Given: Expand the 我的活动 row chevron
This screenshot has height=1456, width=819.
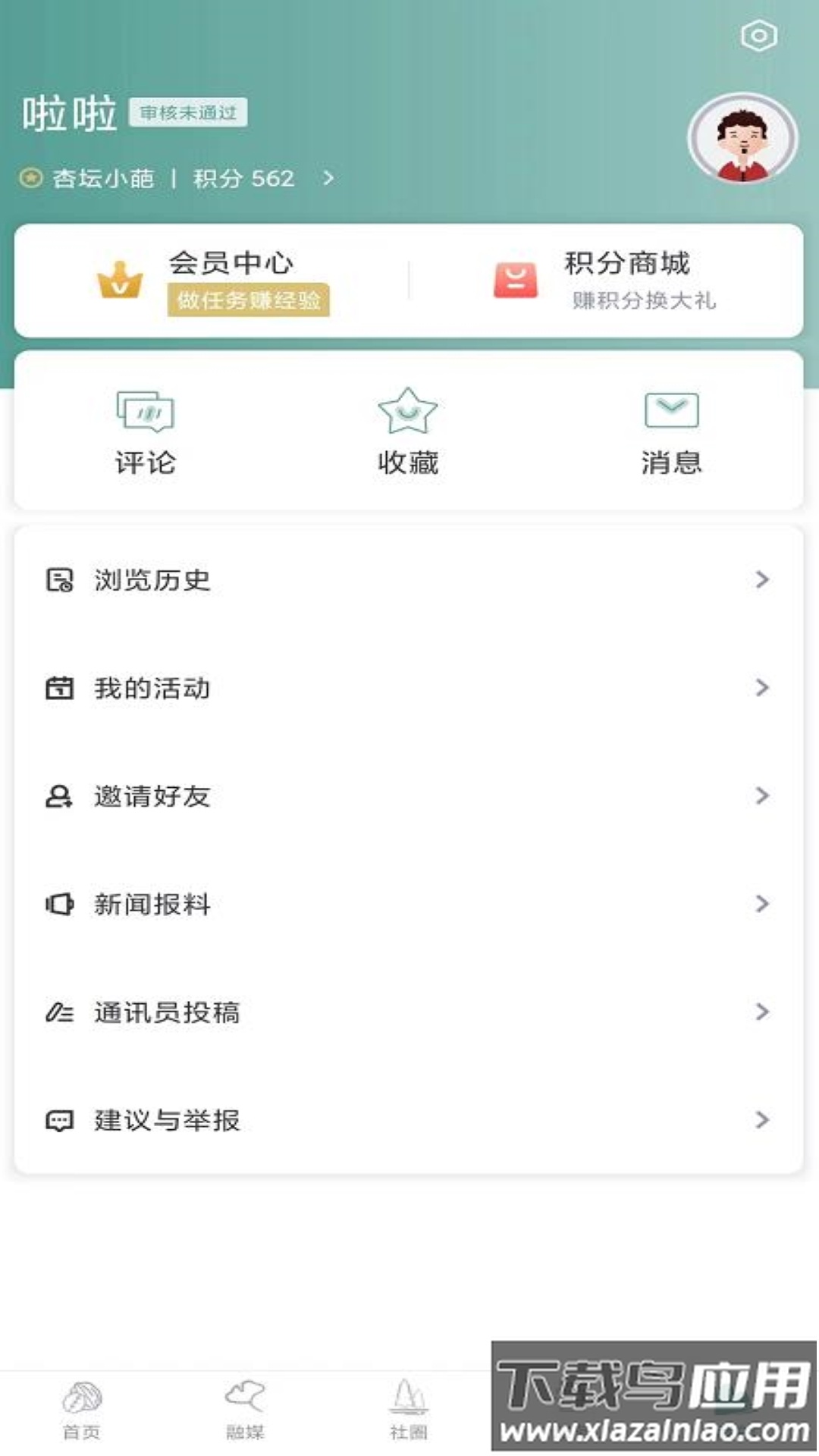Looking at the screenshot, I should pyautogui.click(x=762, y=688).
